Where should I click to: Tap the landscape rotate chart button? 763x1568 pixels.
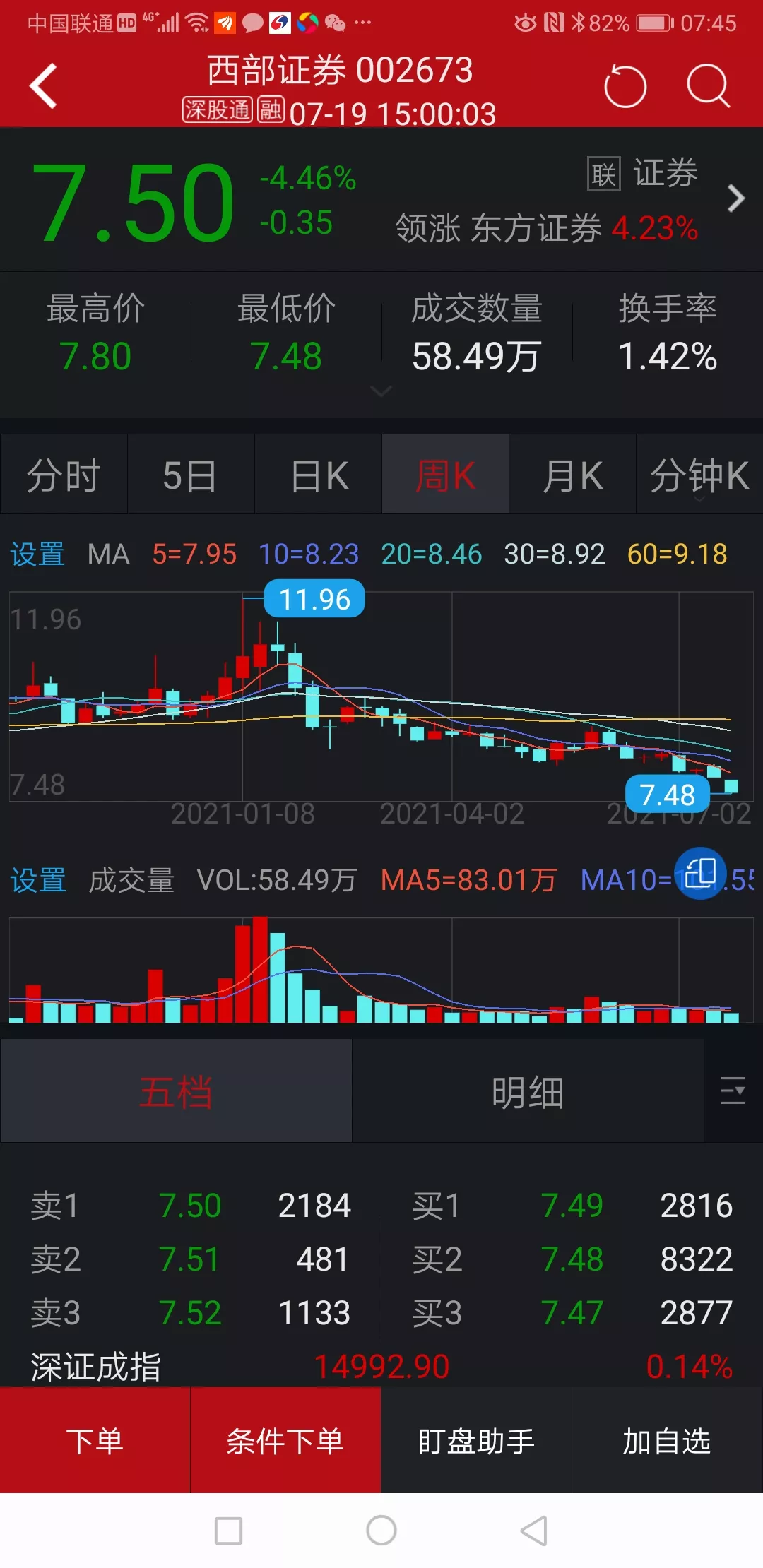699,874
